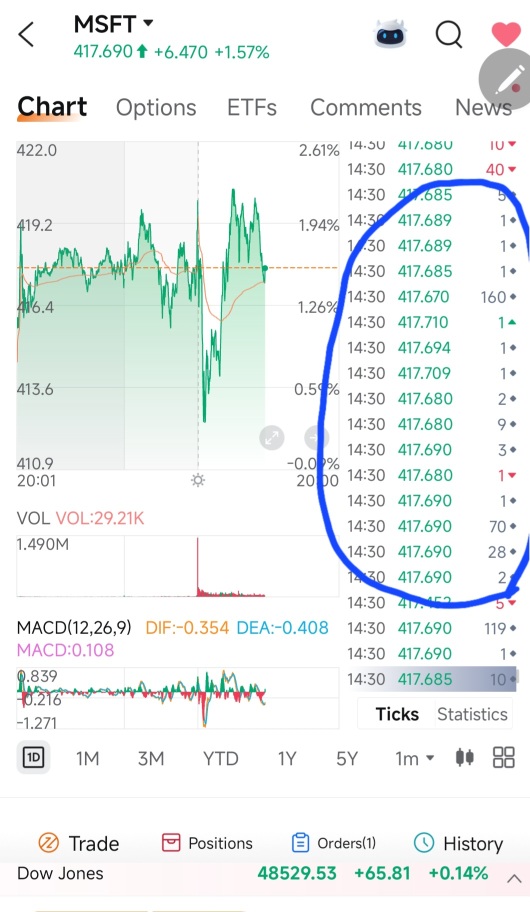Viewport: 530px width, 912px height.
Task: Expand the chart to fullscreen
Action: click(272, 438)
